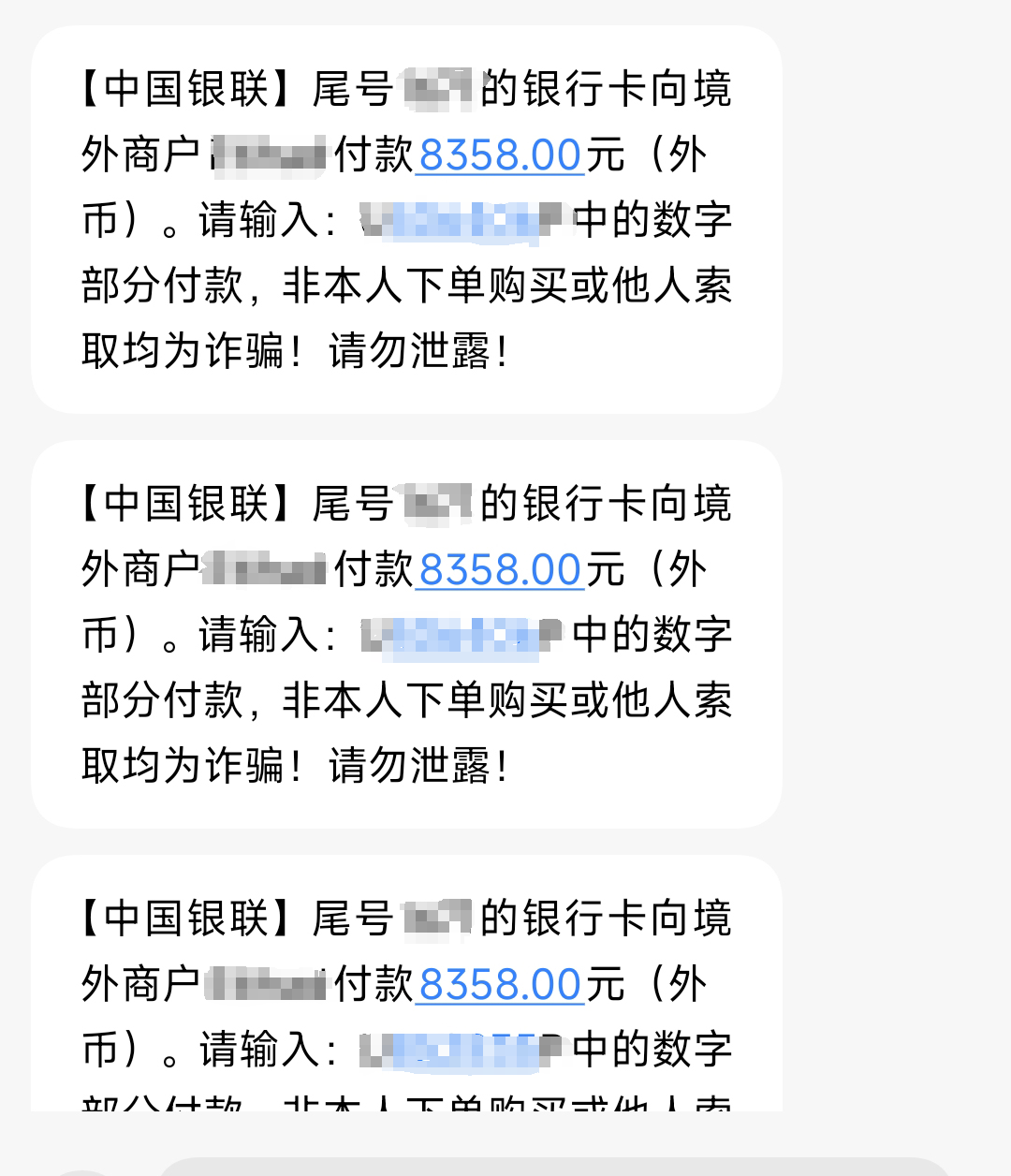Open the 8358.00 amount link in the first message
The height and width of the screenshot is (1176, 1011).
(x=499, y=154)
